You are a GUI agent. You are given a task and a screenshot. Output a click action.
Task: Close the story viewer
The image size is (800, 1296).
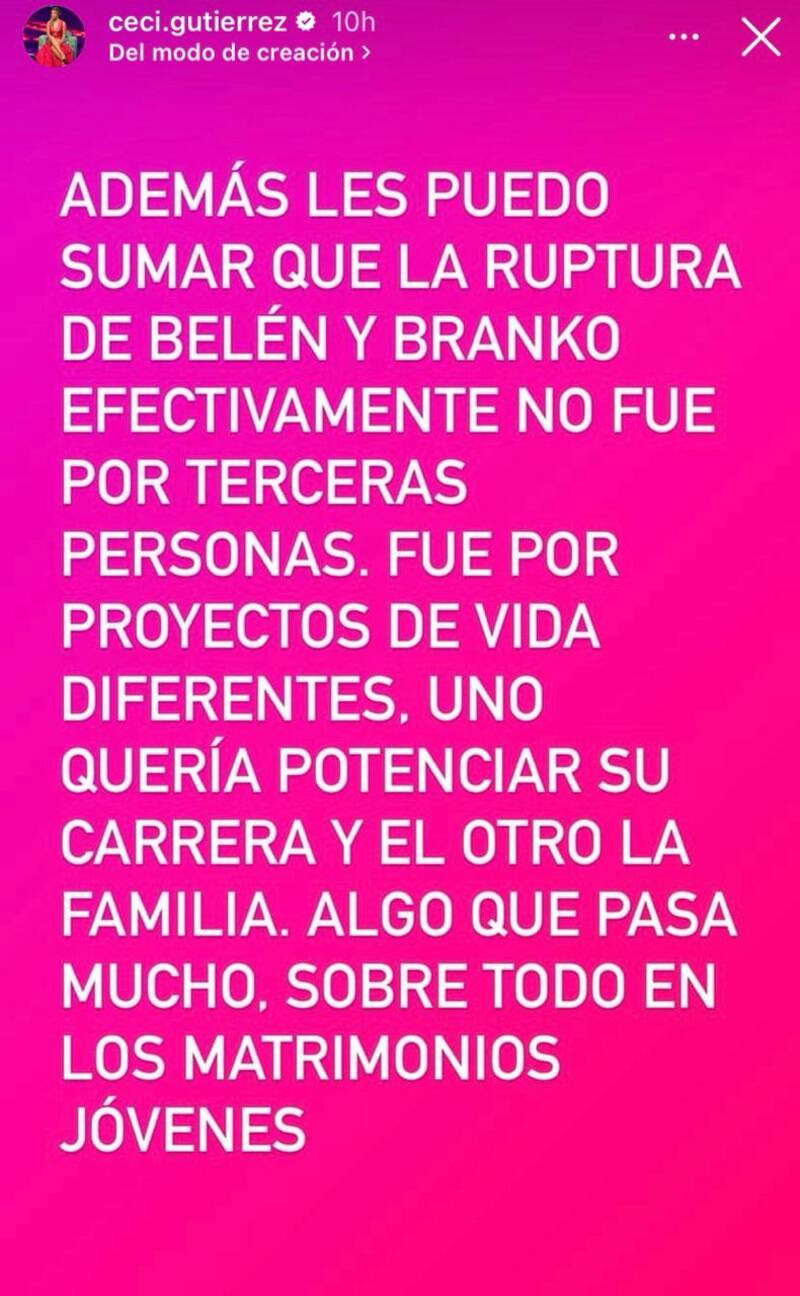761,37
